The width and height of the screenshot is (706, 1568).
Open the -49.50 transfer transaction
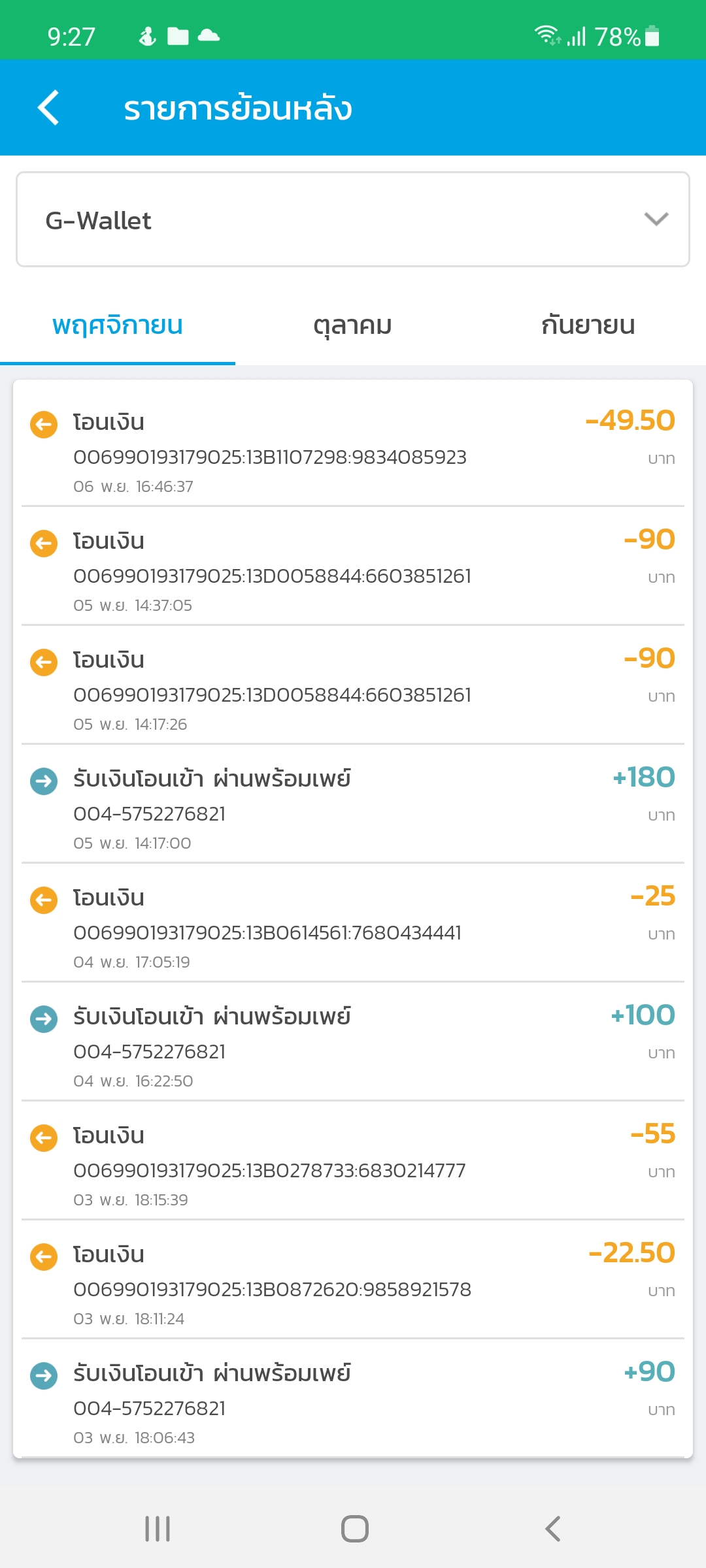click(353, 448)
